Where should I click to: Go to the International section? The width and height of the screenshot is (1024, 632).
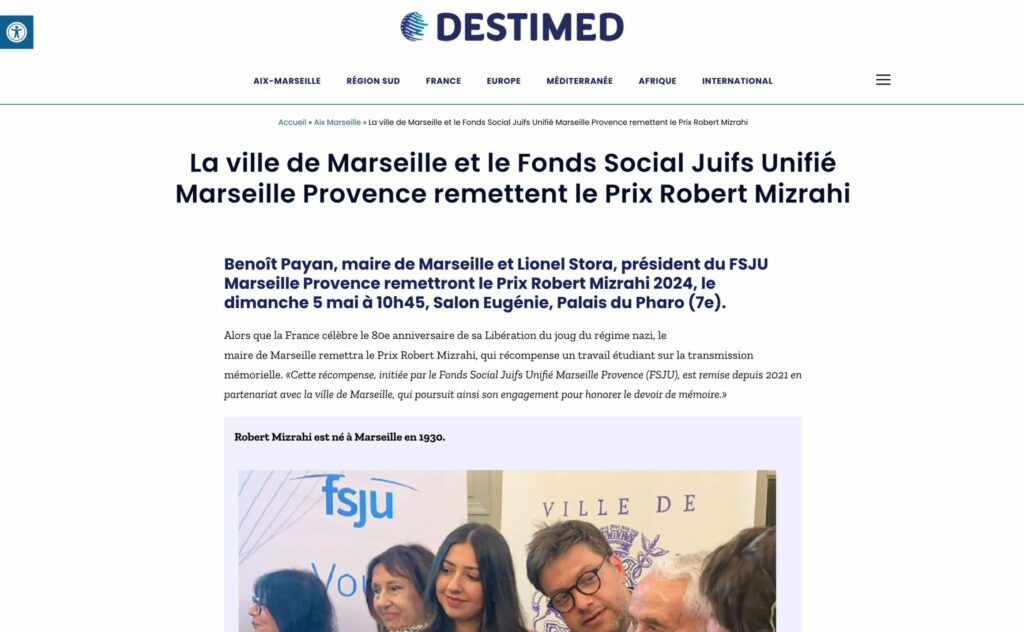pyautogui.click(x=737, y=81)
